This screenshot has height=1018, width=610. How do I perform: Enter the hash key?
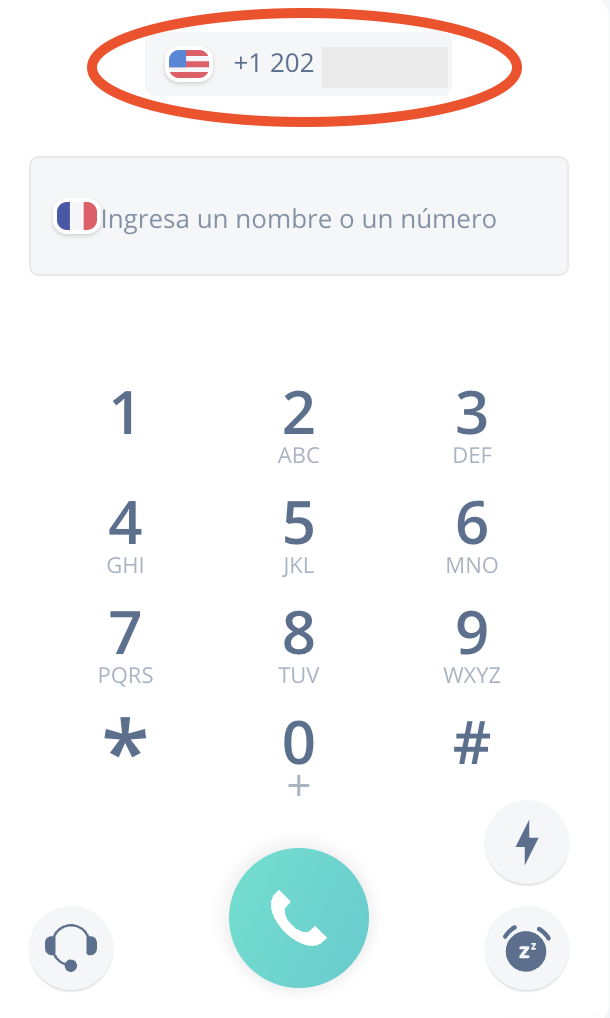tap(472, 743)
